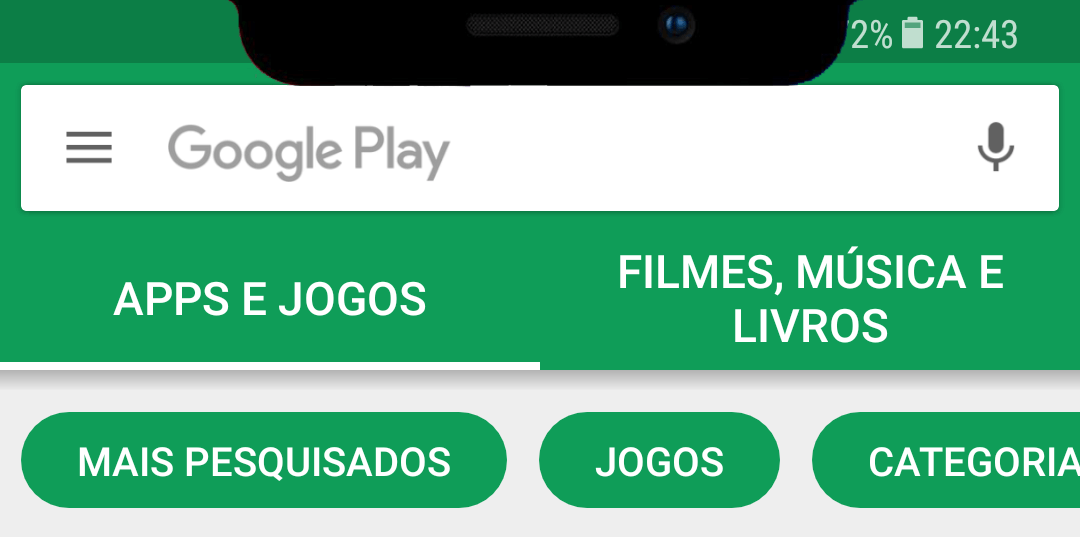
Task: Start voice search with the microphone
Action: pyautogui.click(x=995, y=148)
